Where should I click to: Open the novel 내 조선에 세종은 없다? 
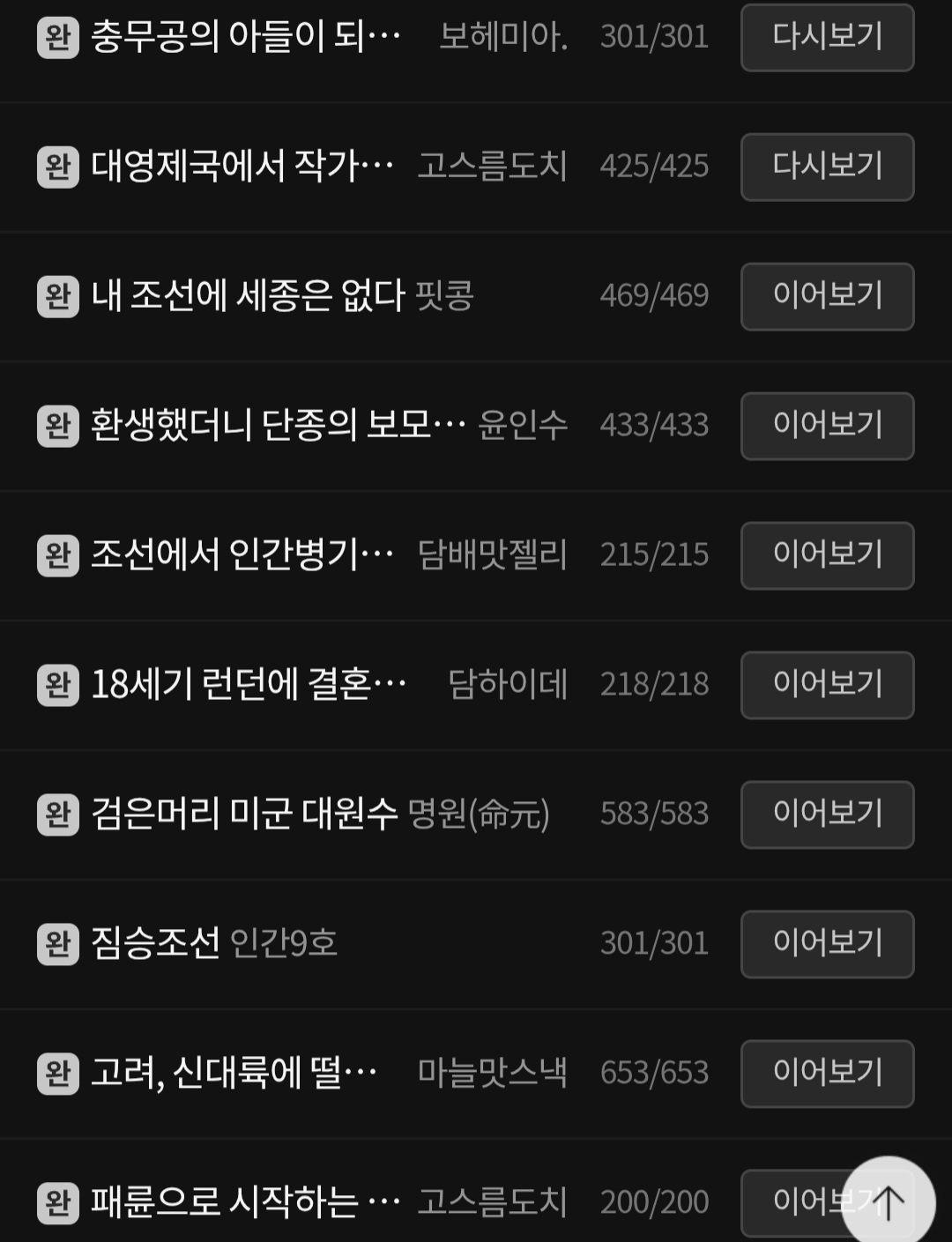(248, 296)
